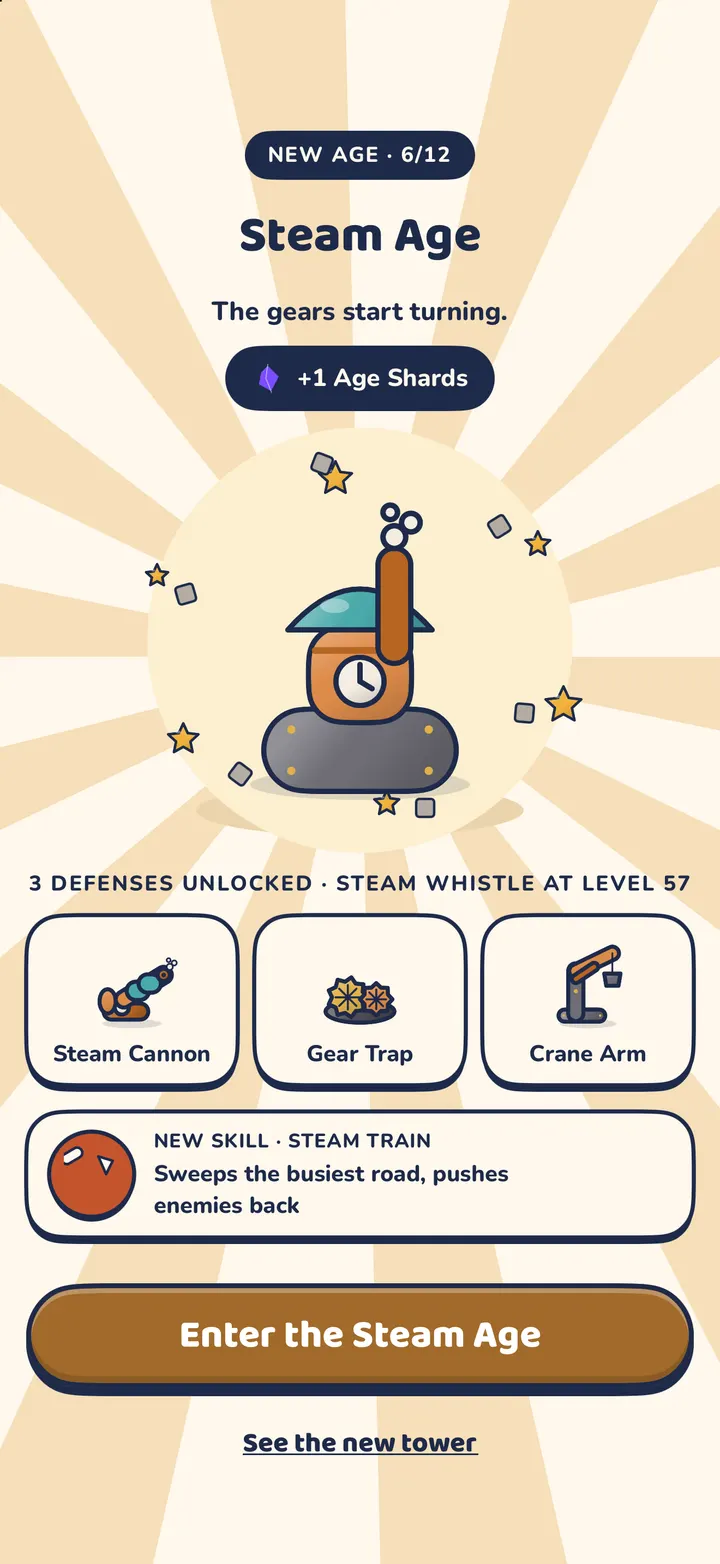Tap the Enter the Steam Age button
This screenshot has height=1564, width=720.
tap(360, 1337)
